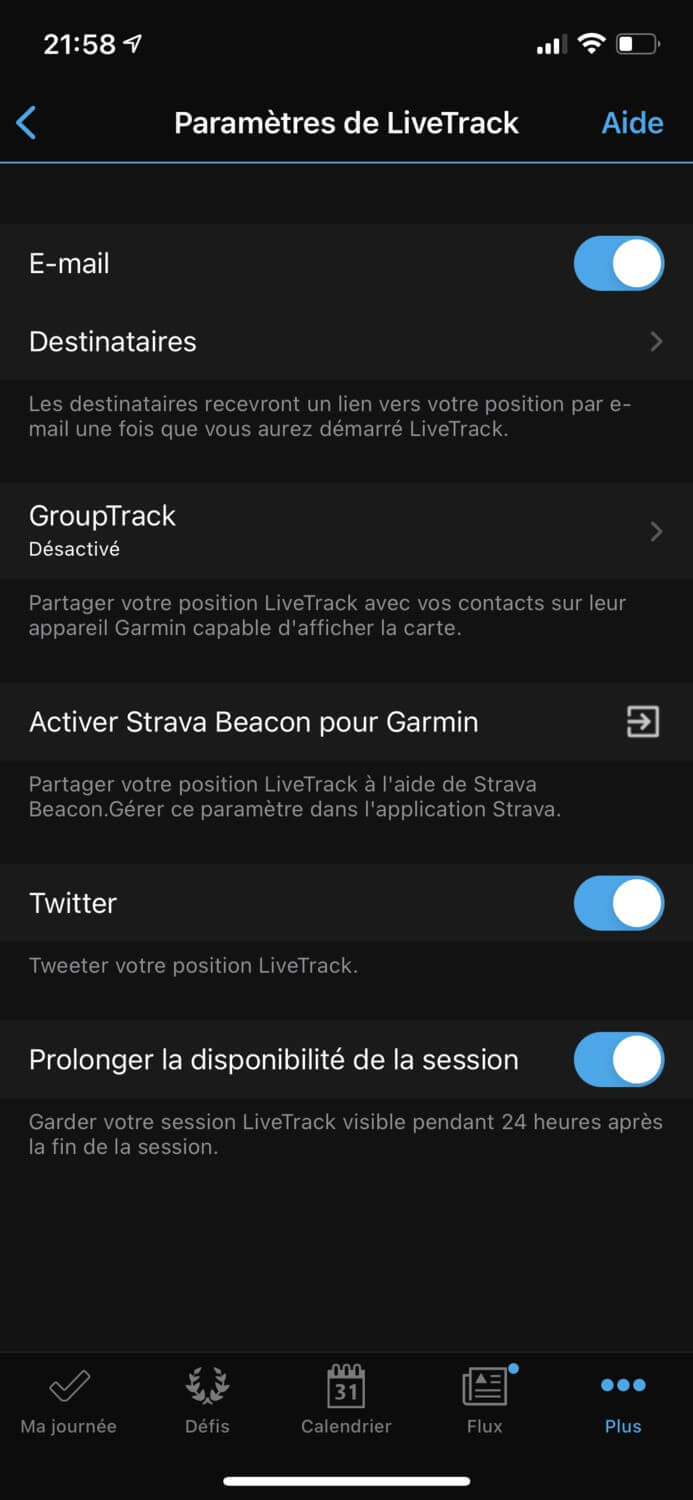
Task: Go to the Flux tab
Action: coord(485,1402)
